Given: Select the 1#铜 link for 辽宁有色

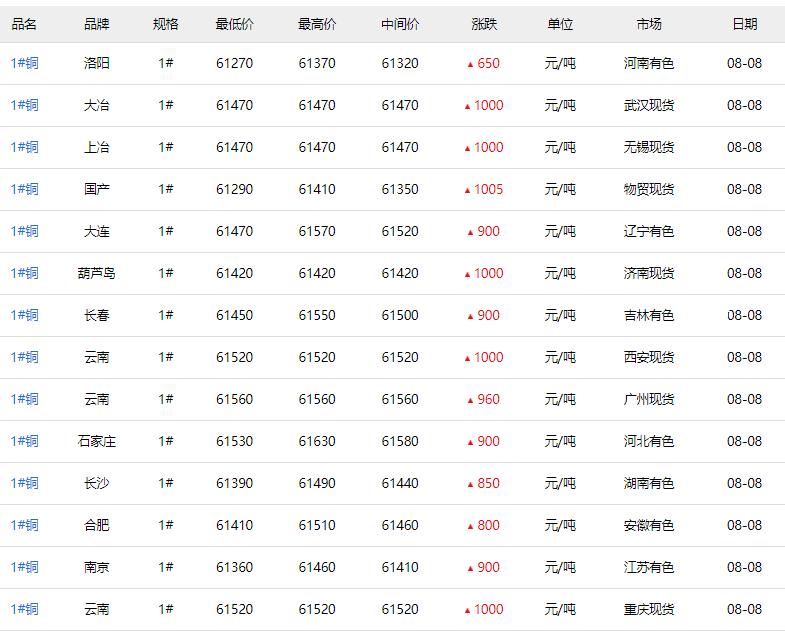Looking at the screenshot, I should (25, 231).
